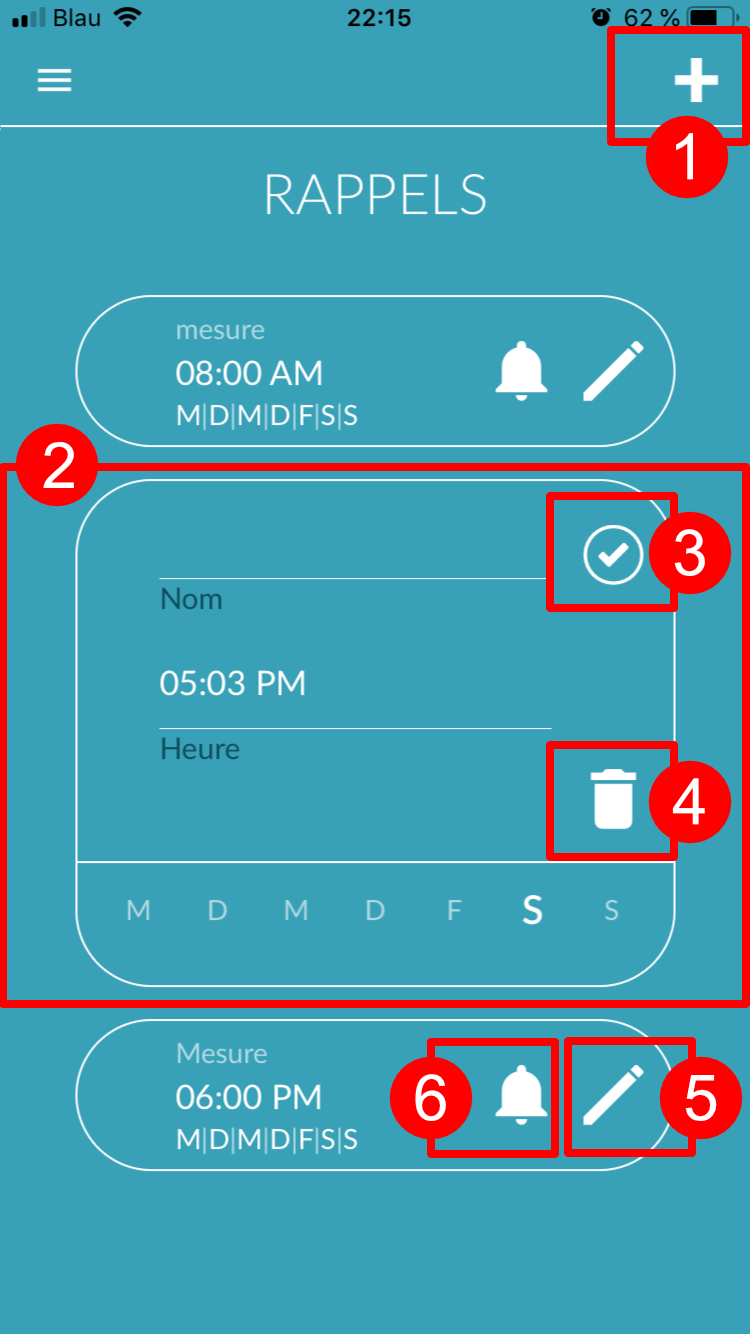
Task: Edit the 06:00 PM Mesure reminder
Action: point(613,1095)
